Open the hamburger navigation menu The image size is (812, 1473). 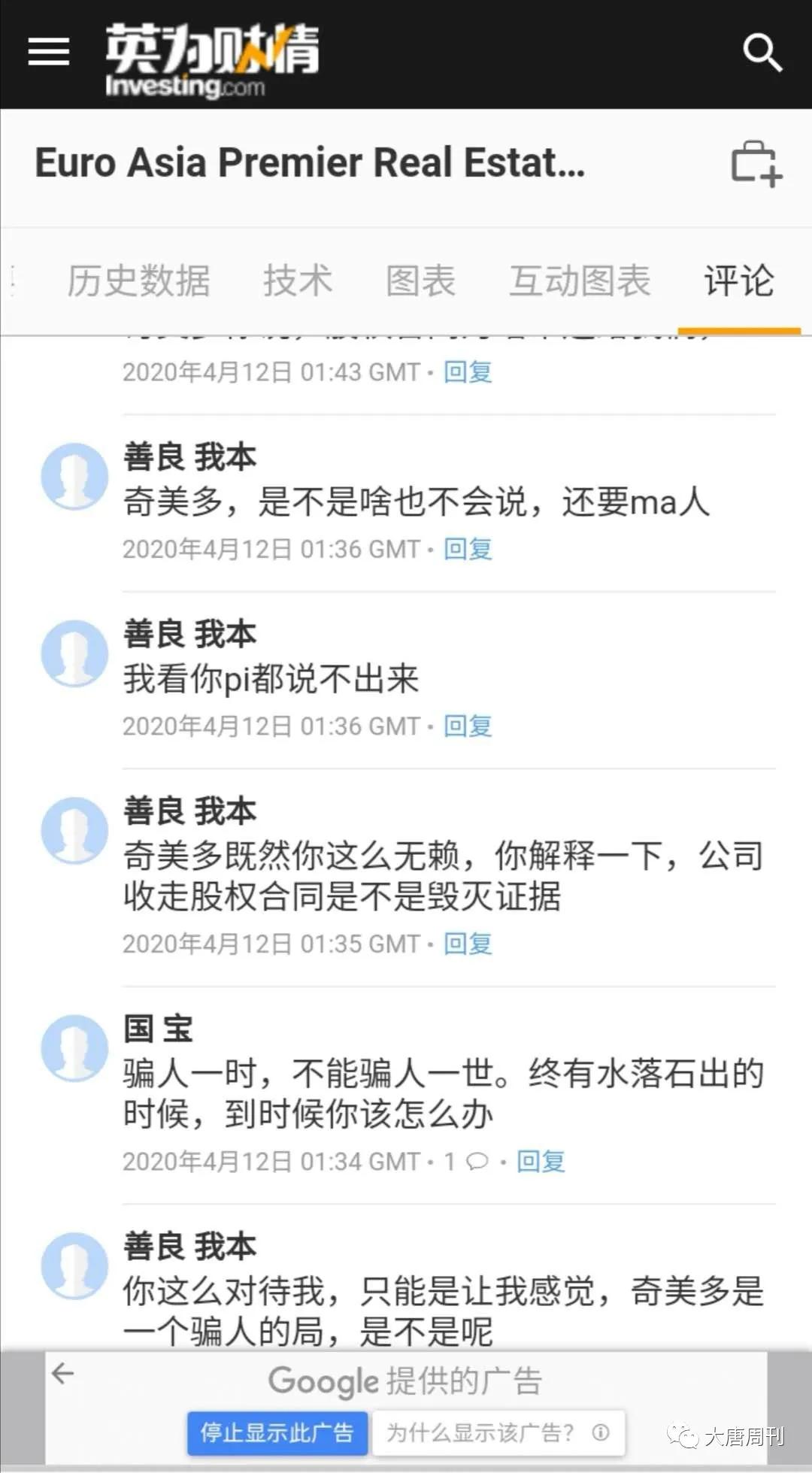pos(48,51)
